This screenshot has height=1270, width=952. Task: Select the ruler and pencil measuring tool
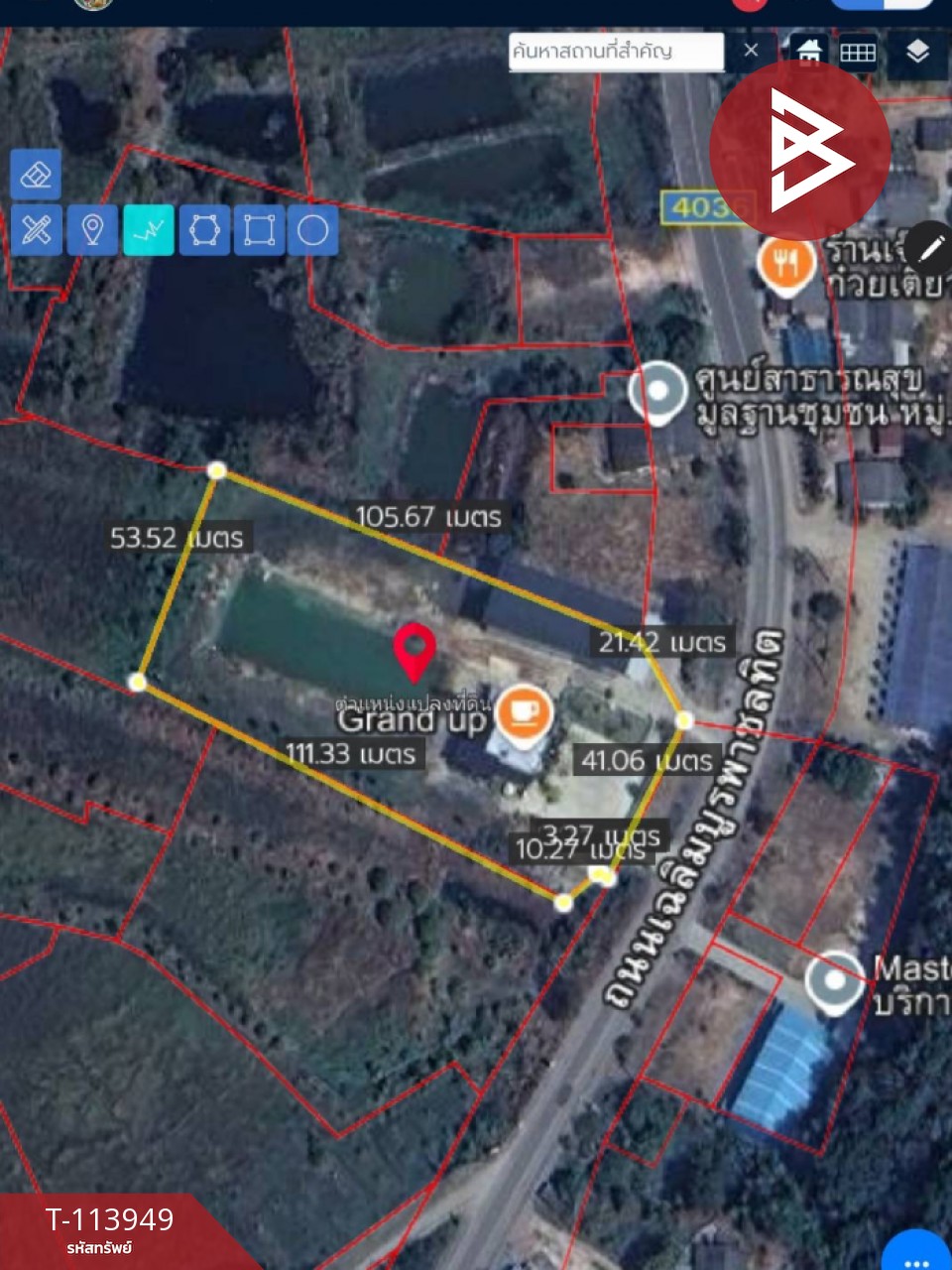(x=36, y=230)
